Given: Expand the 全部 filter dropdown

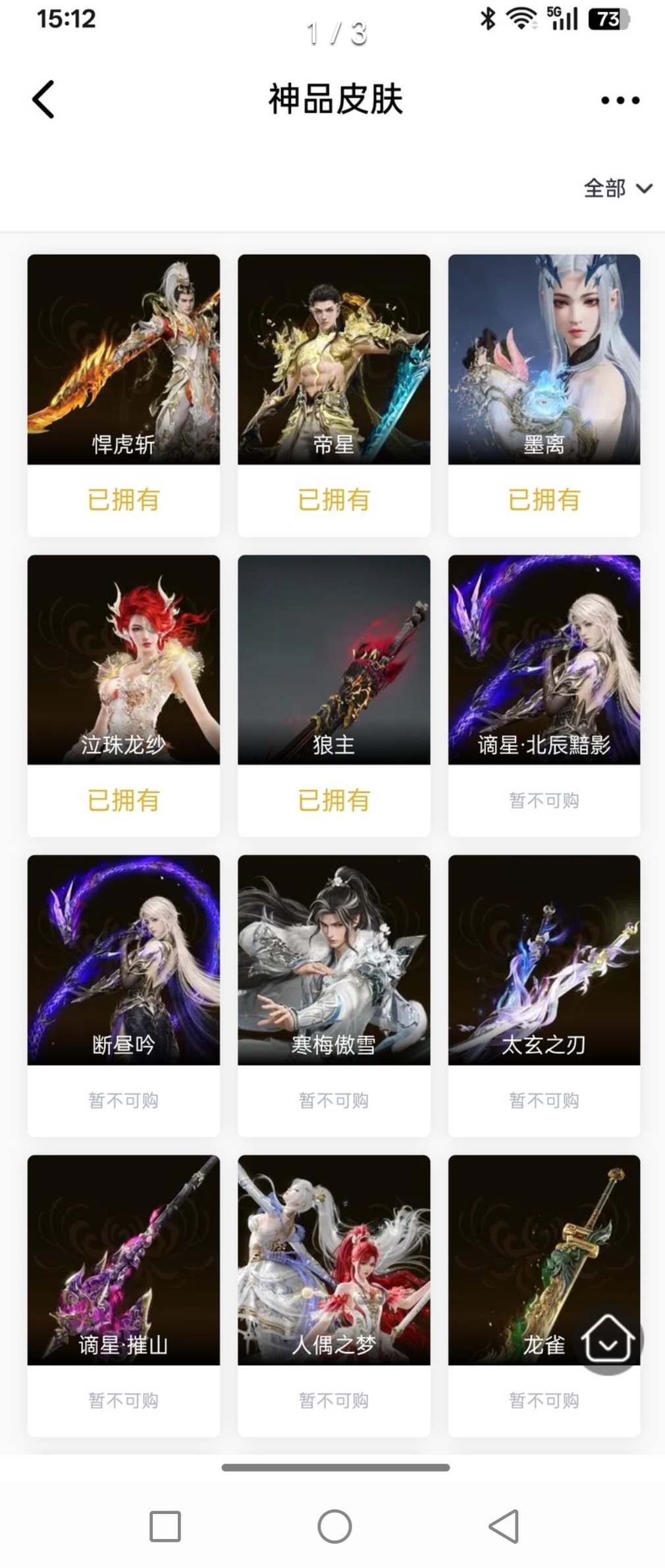Looking at the screenshot, I should 617,188.
